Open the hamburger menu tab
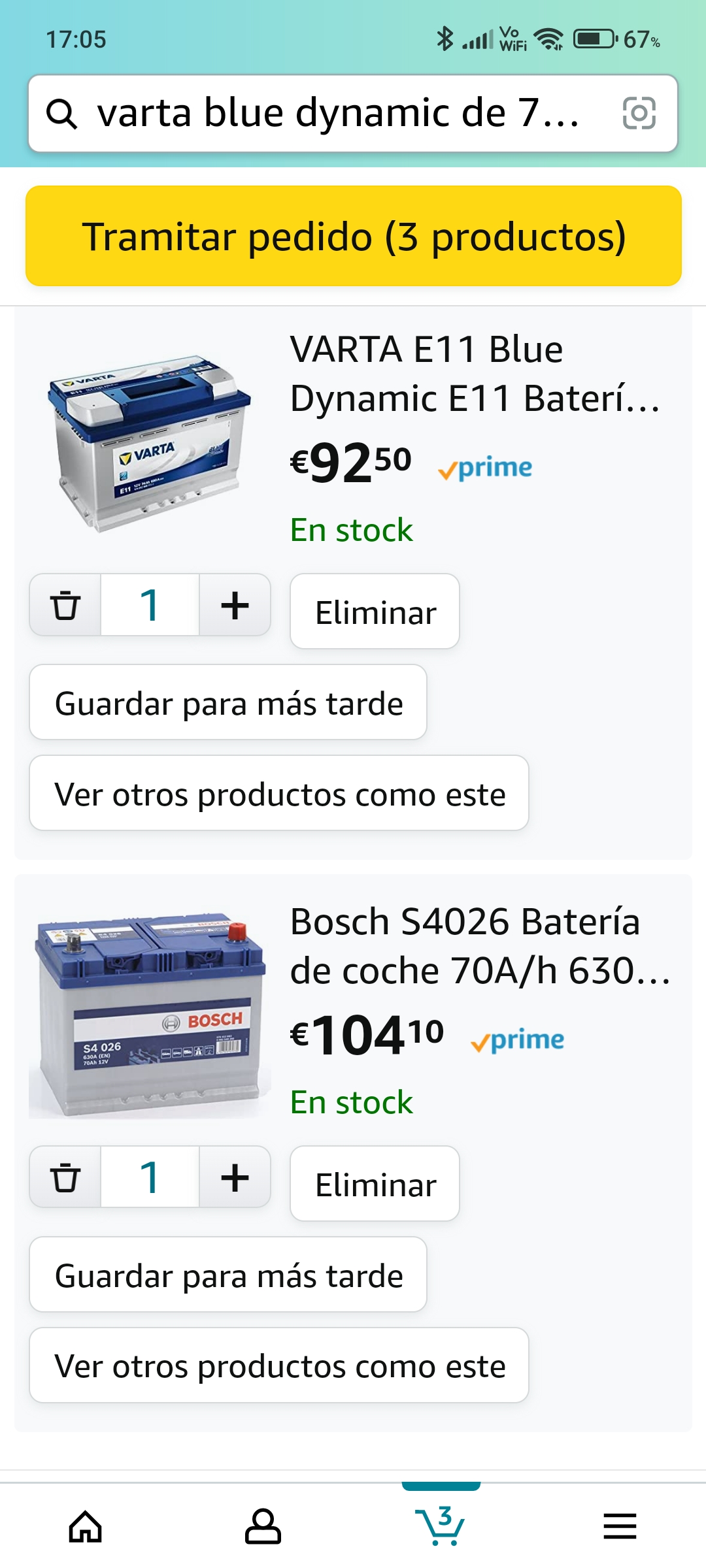 tap(619, 1526)
